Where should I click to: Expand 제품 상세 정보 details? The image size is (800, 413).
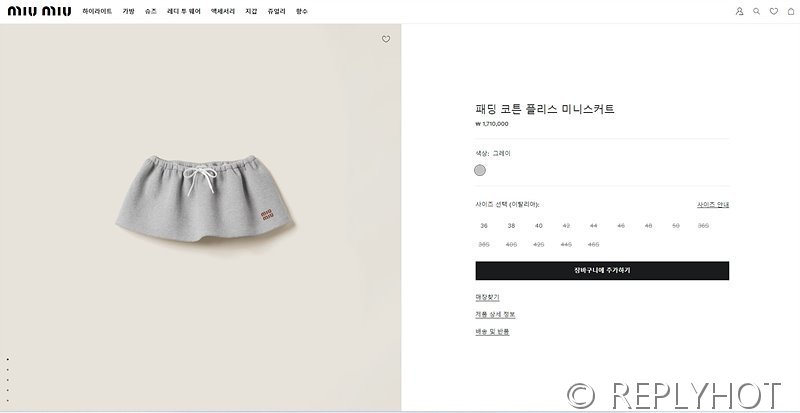coord(495,314)
